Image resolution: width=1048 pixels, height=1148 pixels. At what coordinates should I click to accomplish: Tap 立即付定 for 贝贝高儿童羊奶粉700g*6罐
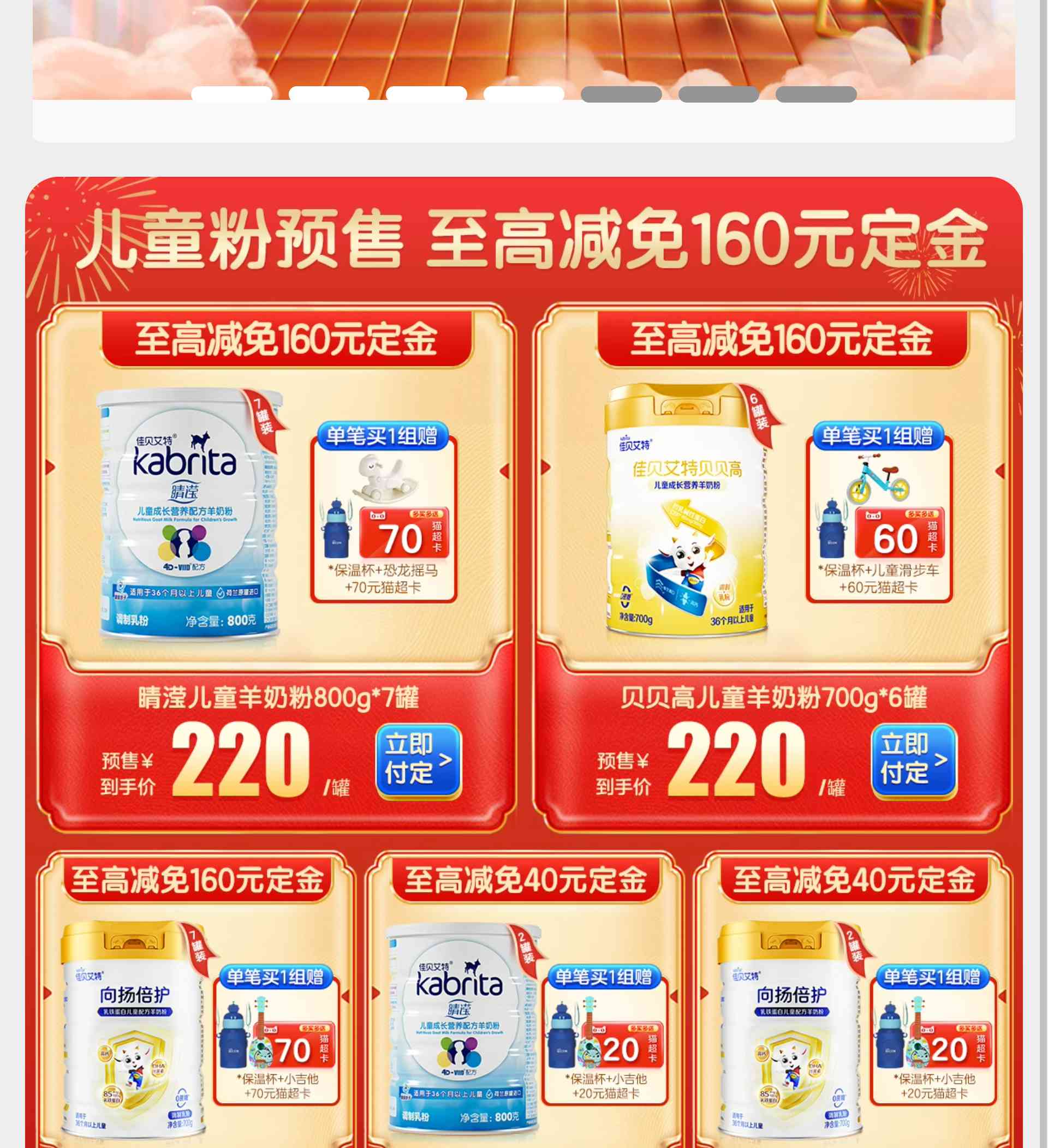pos(914,760)
